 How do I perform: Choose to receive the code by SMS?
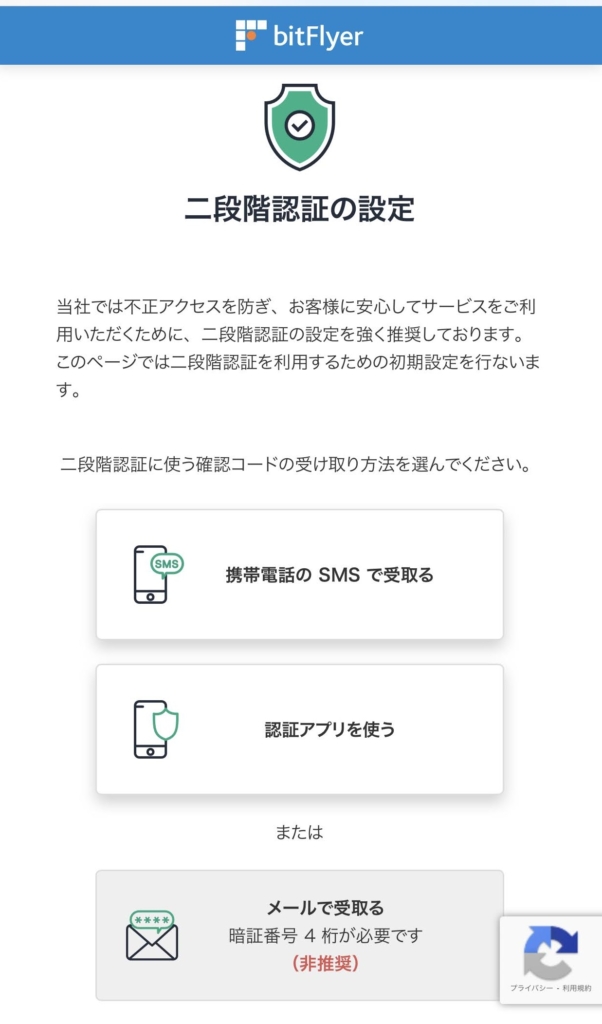[x=300, y=575]
